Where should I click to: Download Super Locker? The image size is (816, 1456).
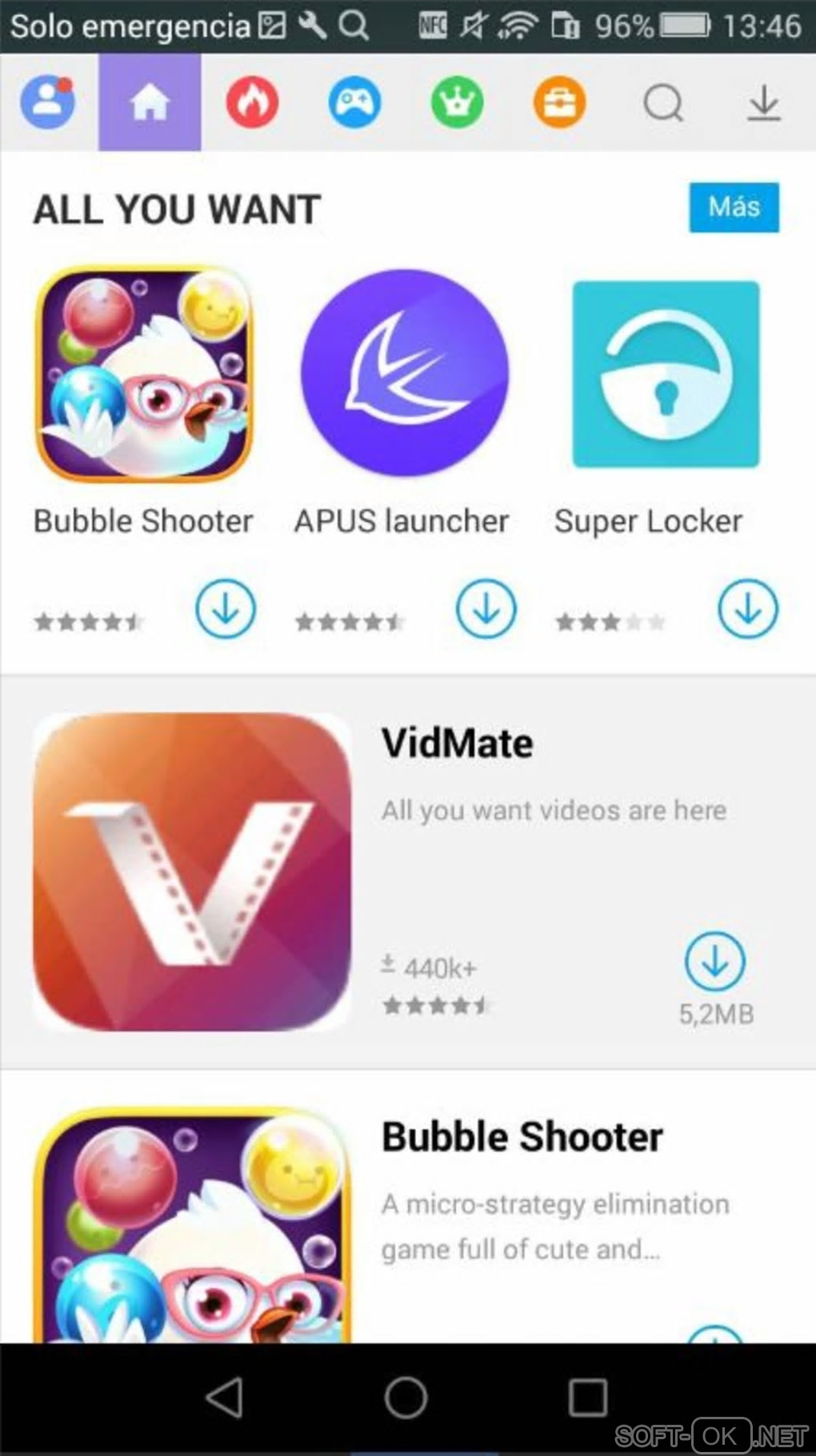747,609
